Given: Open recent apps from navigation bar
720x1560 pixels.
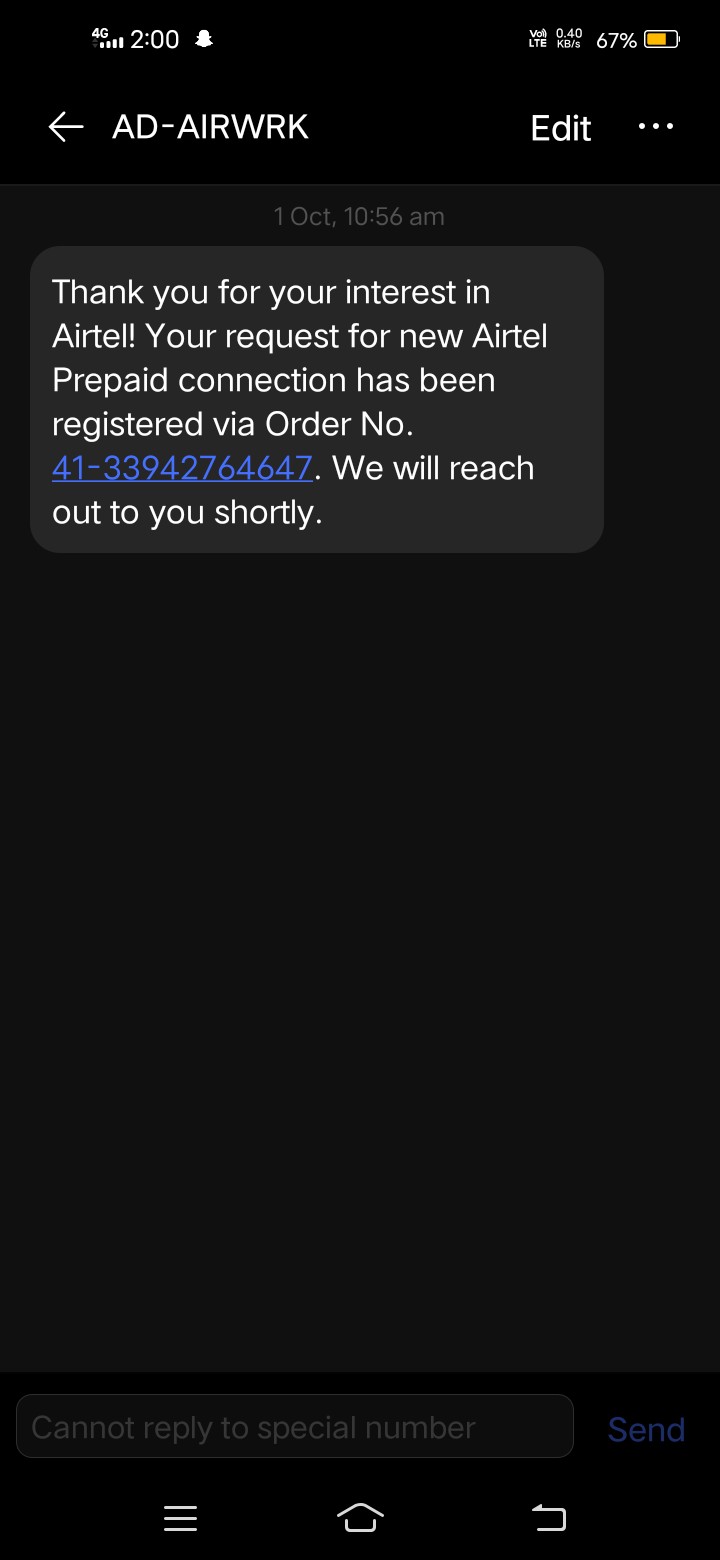Looking at the screenshot, I should [180, 1518].
